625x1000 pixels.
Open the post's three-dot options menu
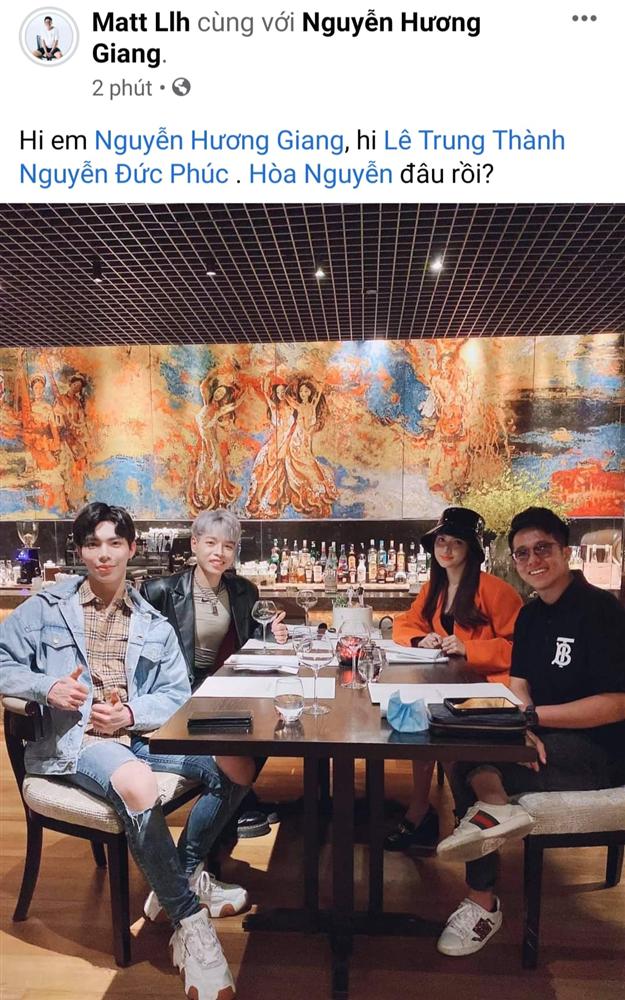[x=584, y=18]
